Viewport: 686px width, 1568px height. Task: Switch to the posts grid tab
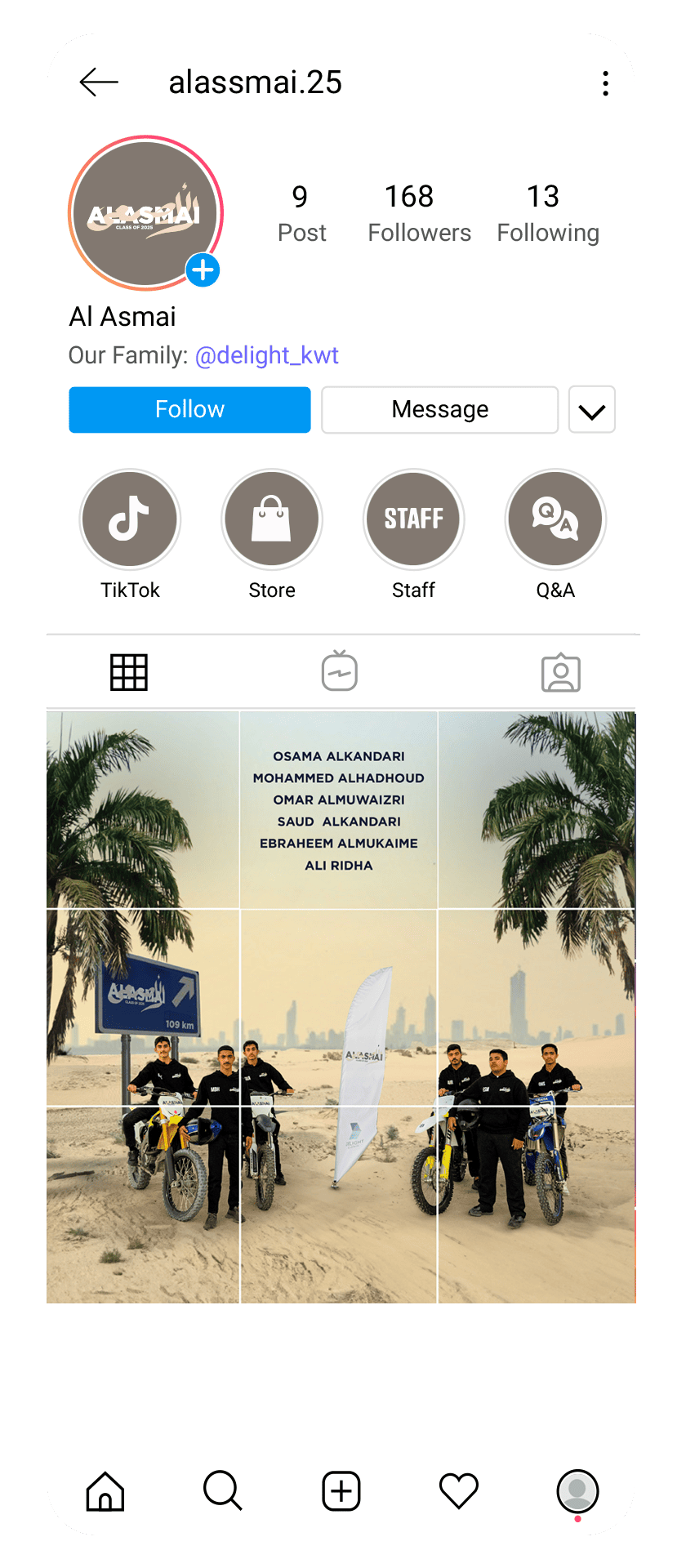129,672
